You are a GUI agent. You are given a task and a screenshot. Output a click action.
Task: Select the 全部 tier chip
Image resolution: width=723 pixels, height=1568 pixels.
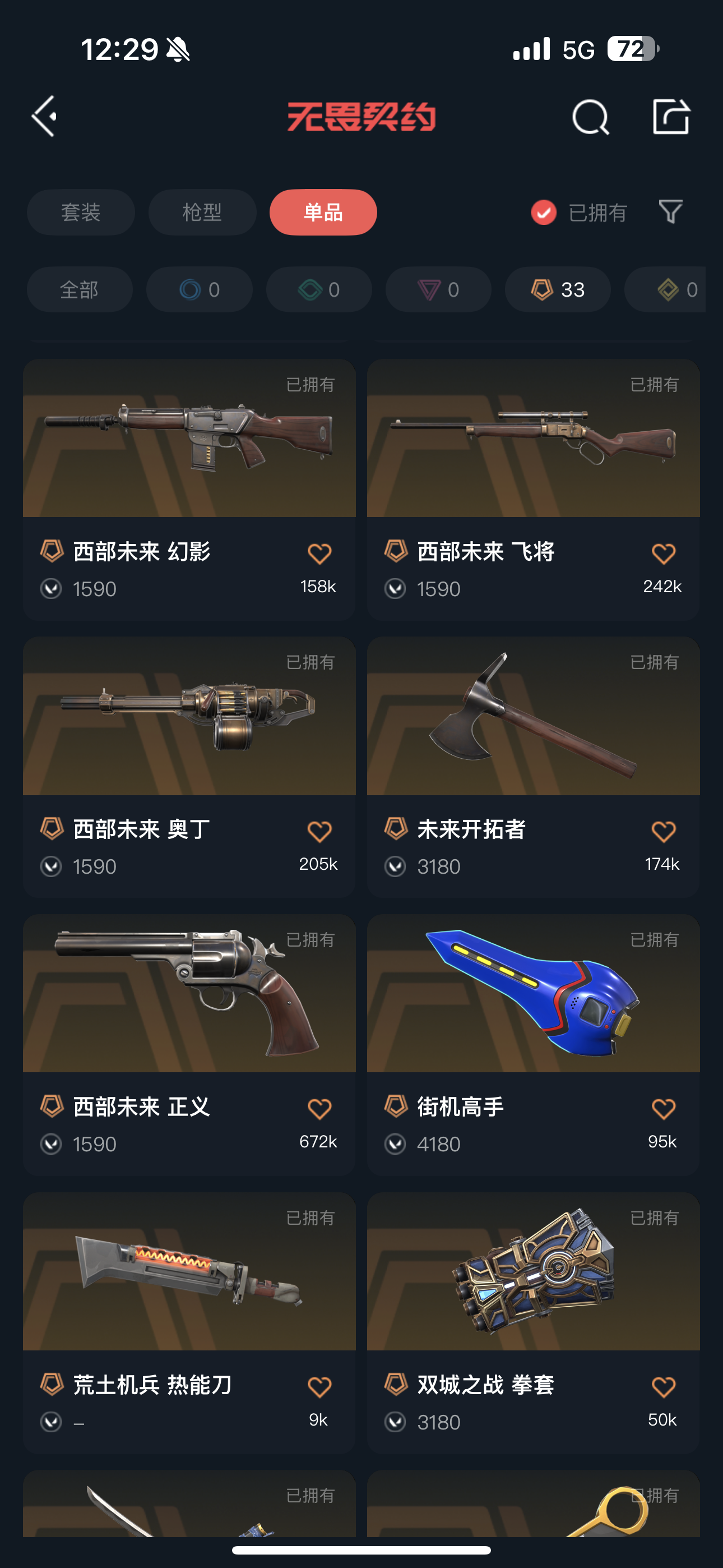79,290
